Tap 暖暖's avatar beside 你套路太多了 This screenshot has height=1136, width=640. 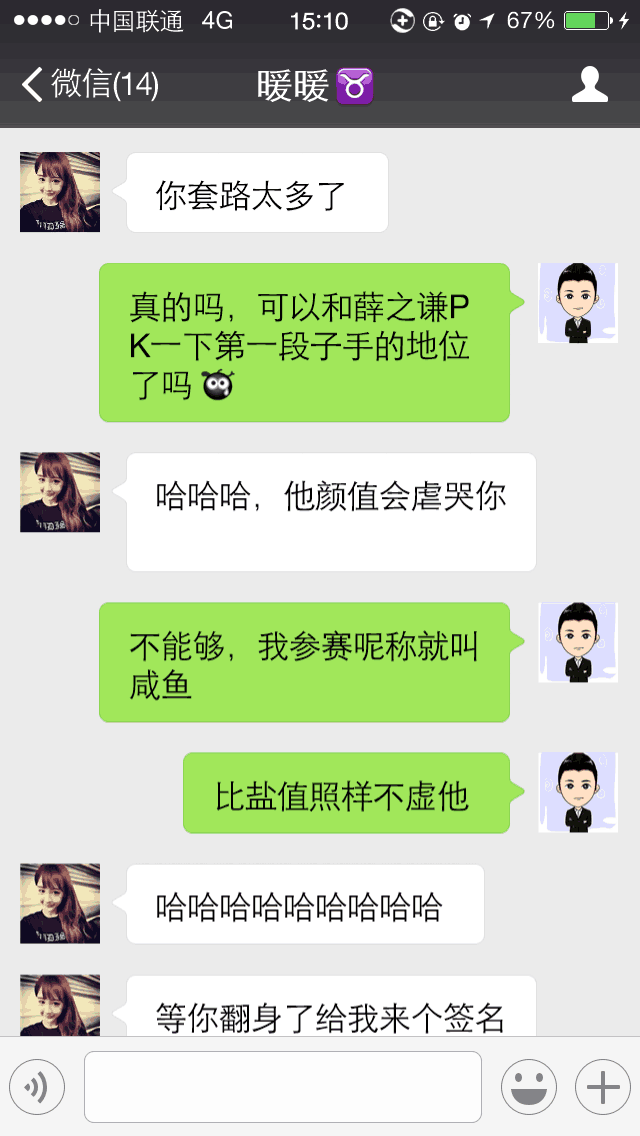[x=60, y=192]
